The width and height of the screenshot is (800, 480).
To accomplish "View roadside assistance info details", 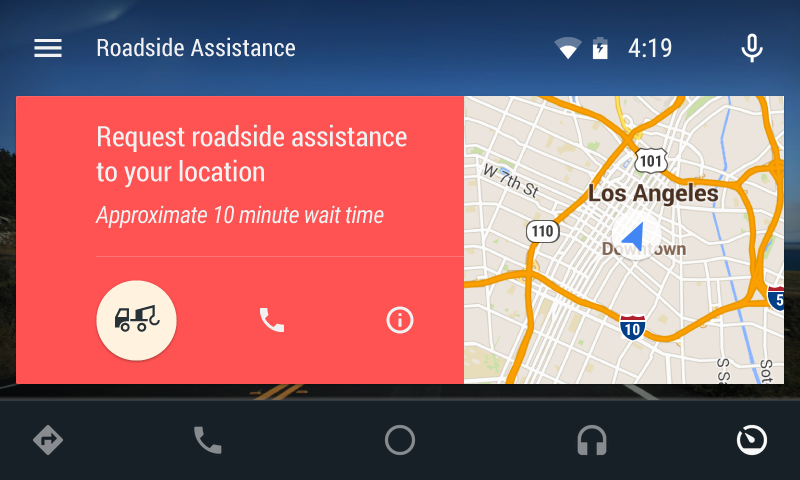I will [400, 320].
